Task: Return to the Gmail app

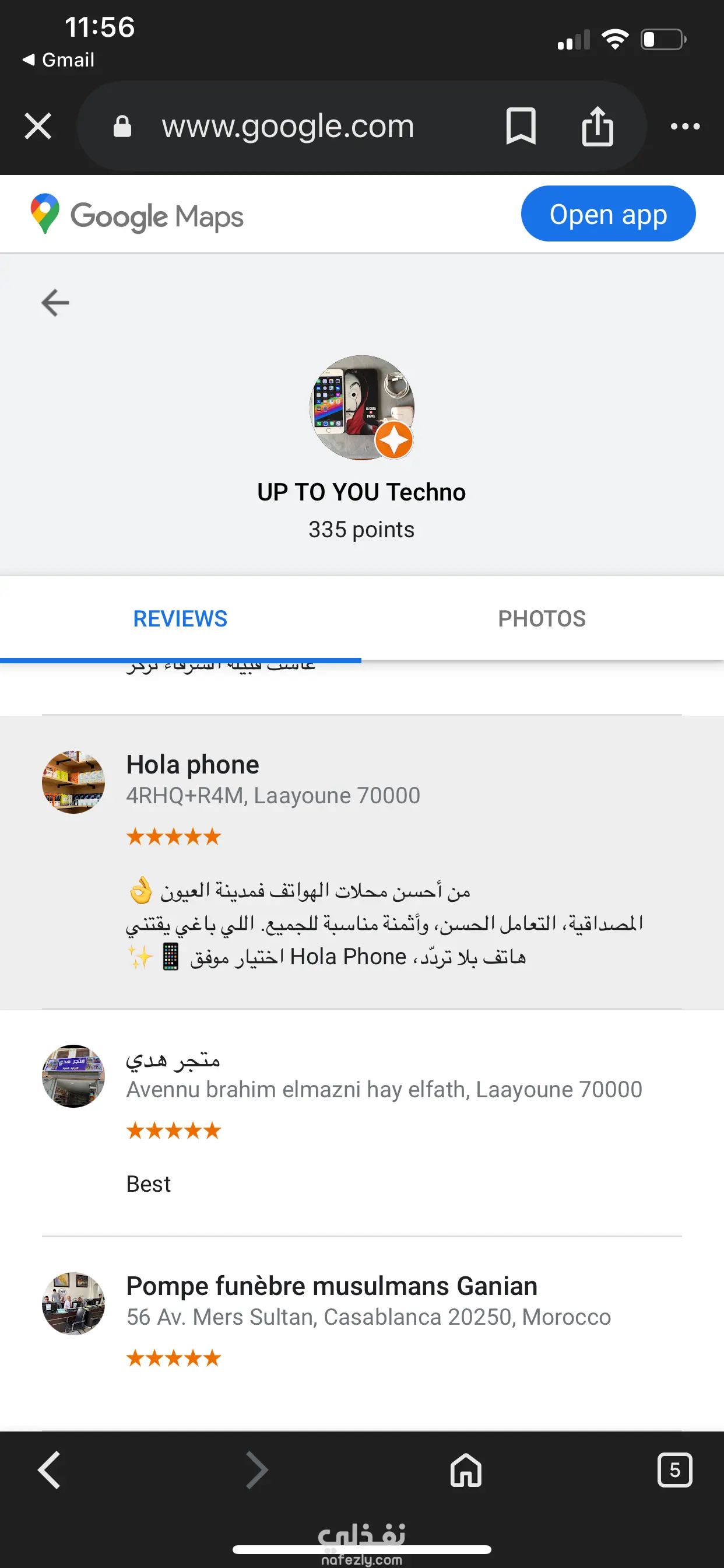Action: click(x=58, y=60)
